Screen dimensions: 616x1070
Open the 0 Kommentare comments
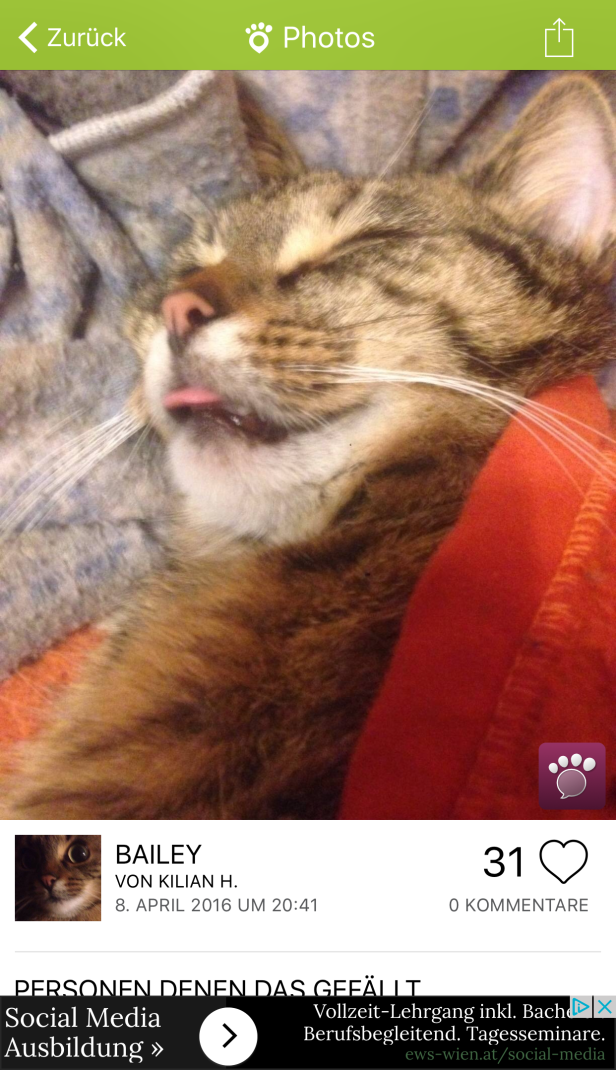tap(518, 906)
